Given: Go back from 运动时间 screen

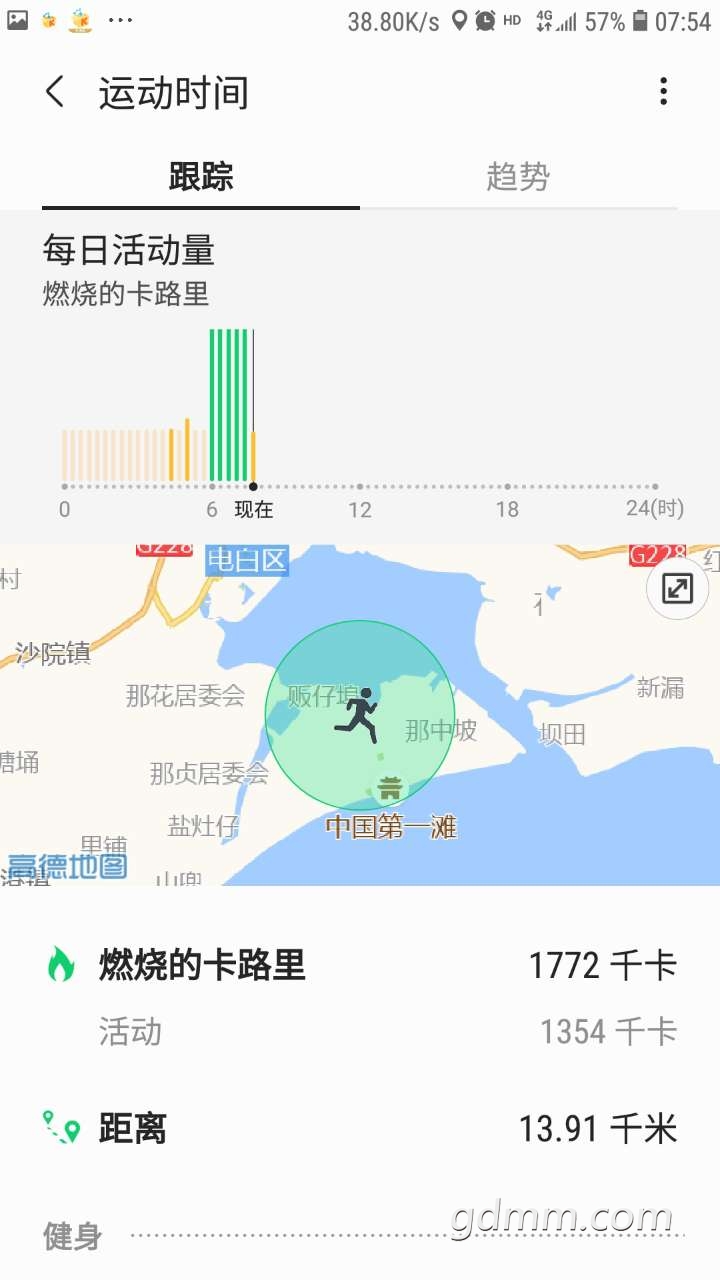Looking at the screenshot, I should click(55, 93).
